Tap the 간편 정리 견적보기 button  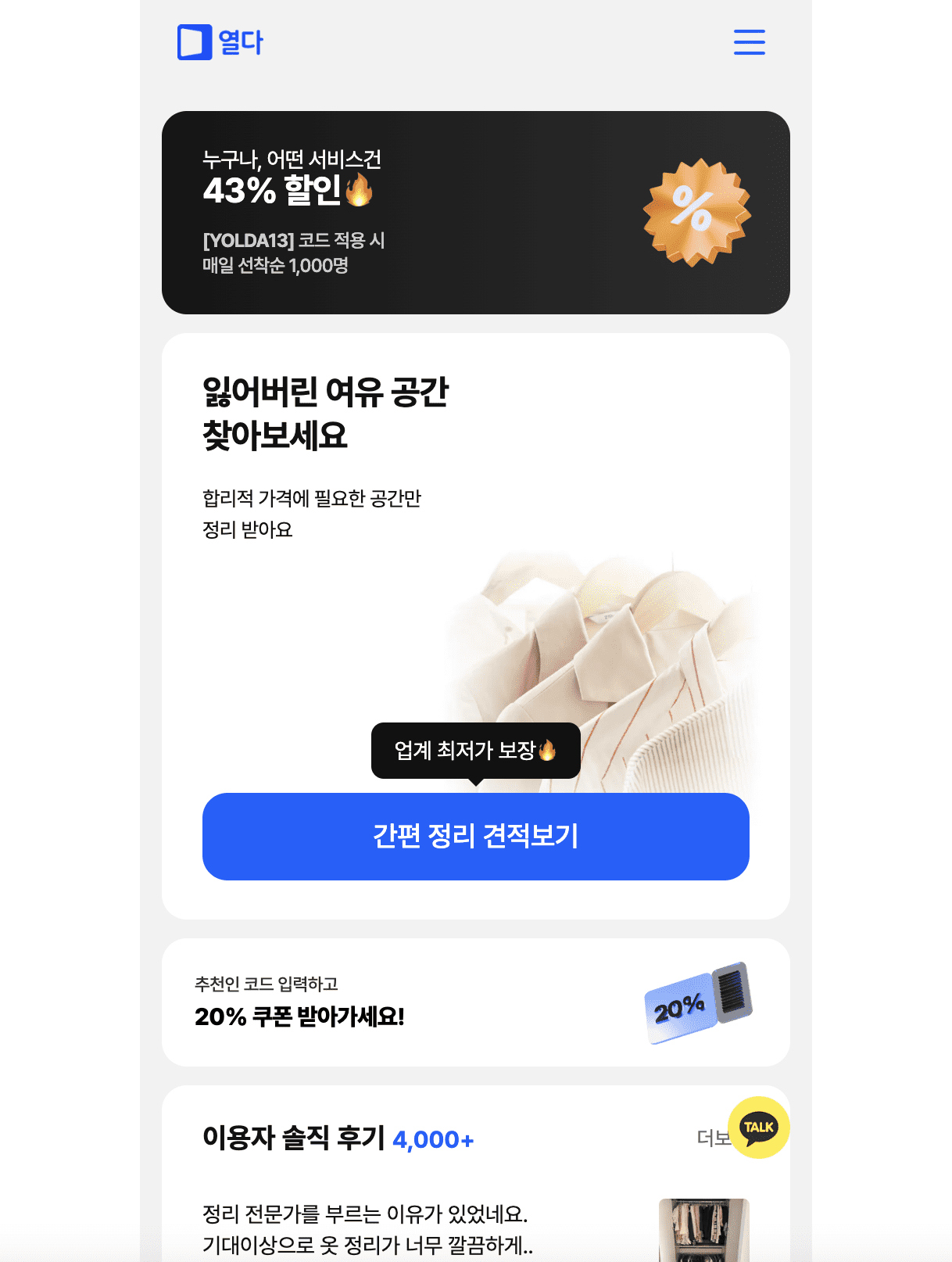coord(475,836)
